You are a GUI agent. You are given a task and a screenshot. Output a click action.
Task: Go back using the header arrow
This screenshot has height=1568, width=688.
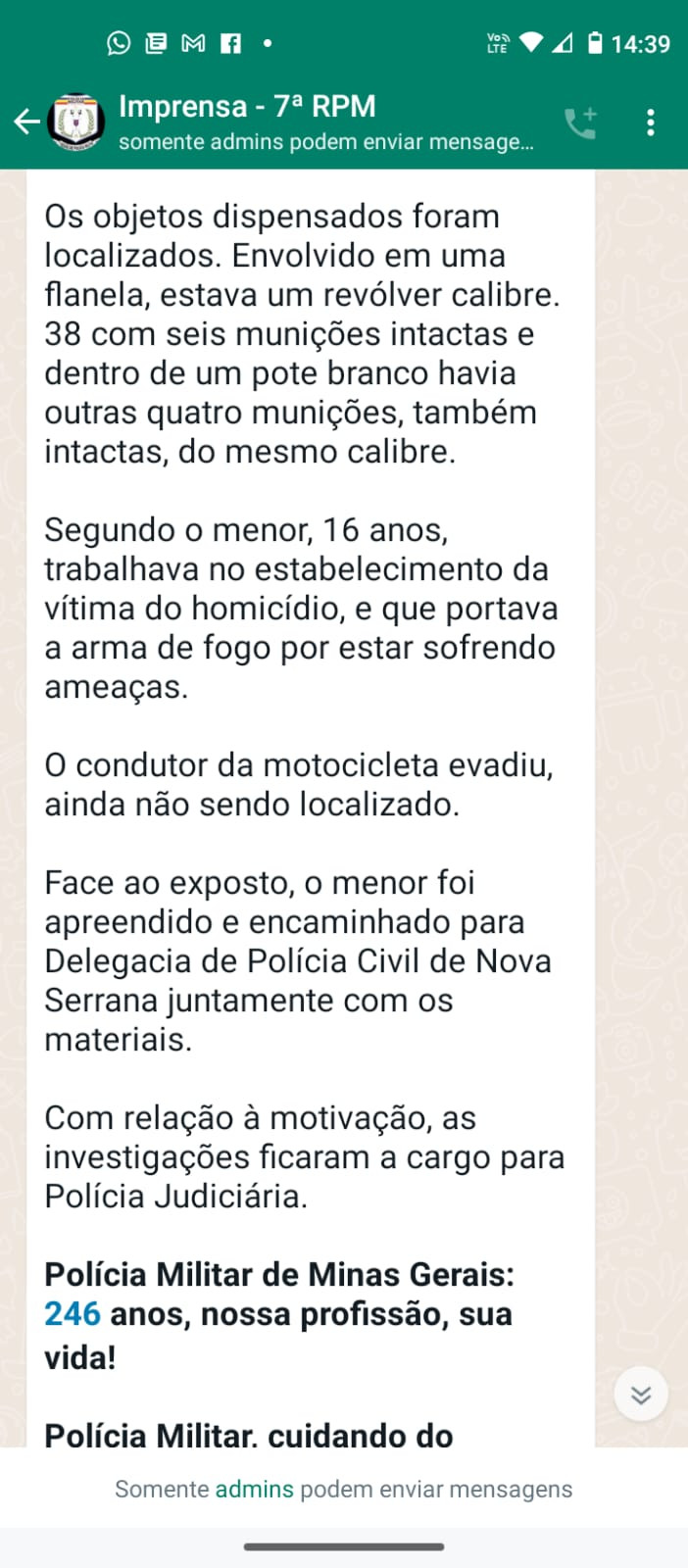pos(26,122)
